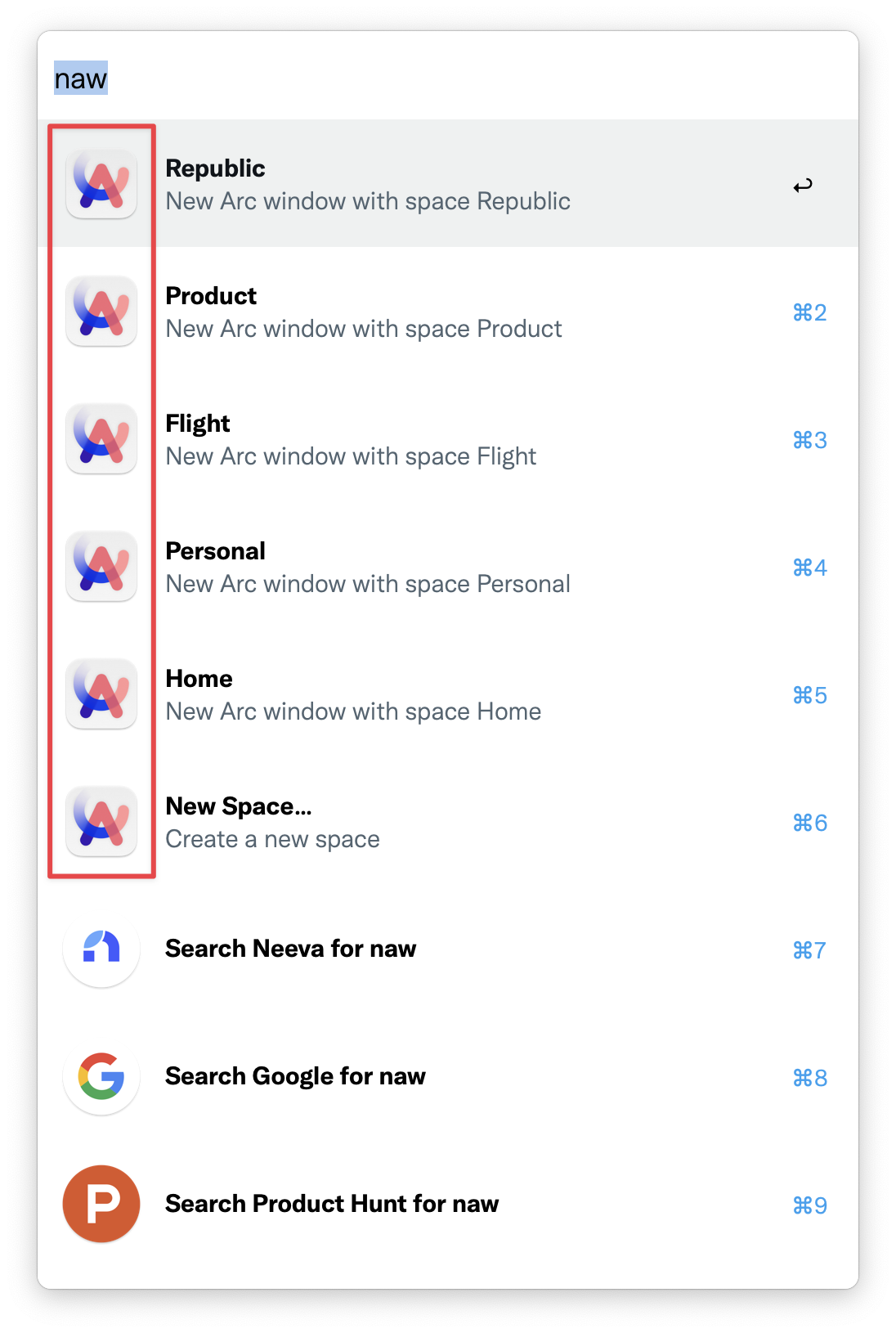Click the Arc icon next to Personal
The width and height of the screenshot is (896, 1333).
click(101, 566)
